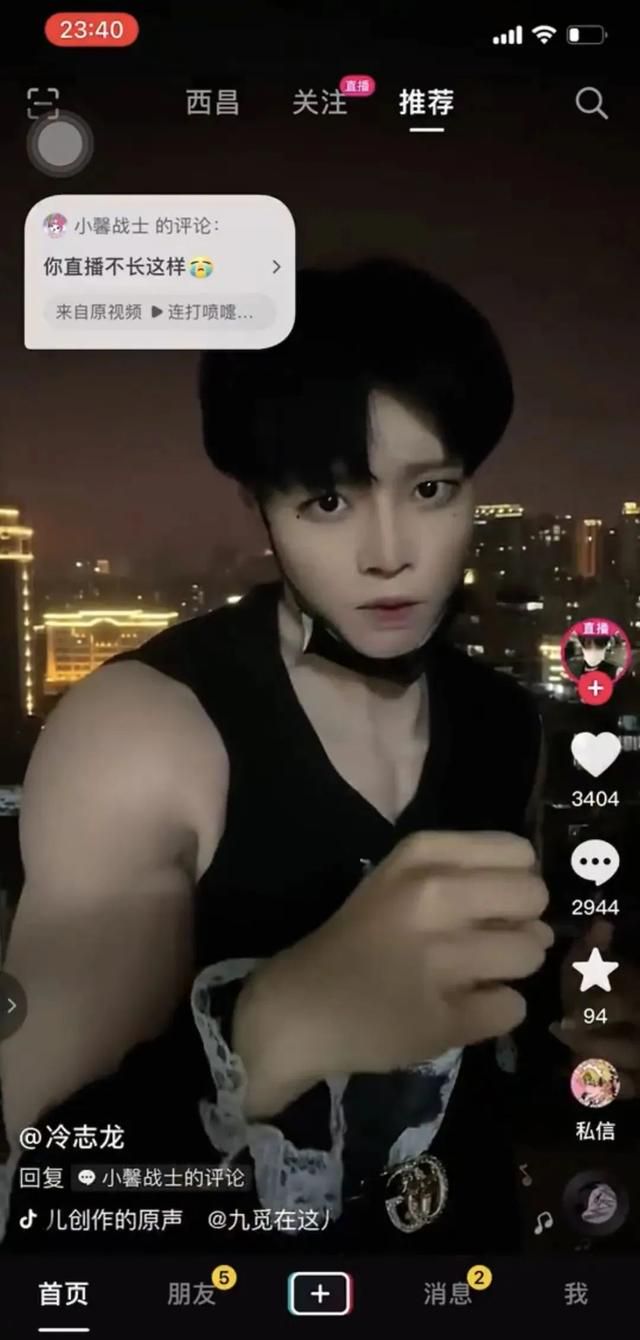Follow the creator with the plus button
Screen dimensions: 640x1340
tap(595, 689)
